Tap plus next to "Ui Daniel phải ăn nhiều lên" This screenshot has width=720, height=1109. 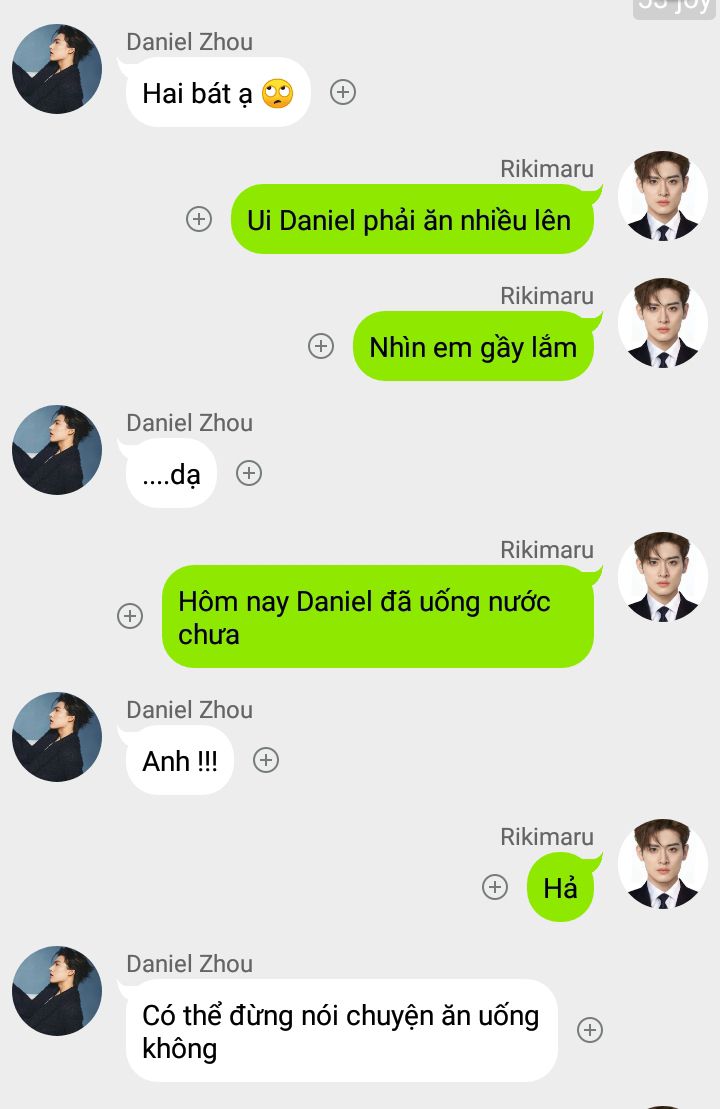pos(199,219)
